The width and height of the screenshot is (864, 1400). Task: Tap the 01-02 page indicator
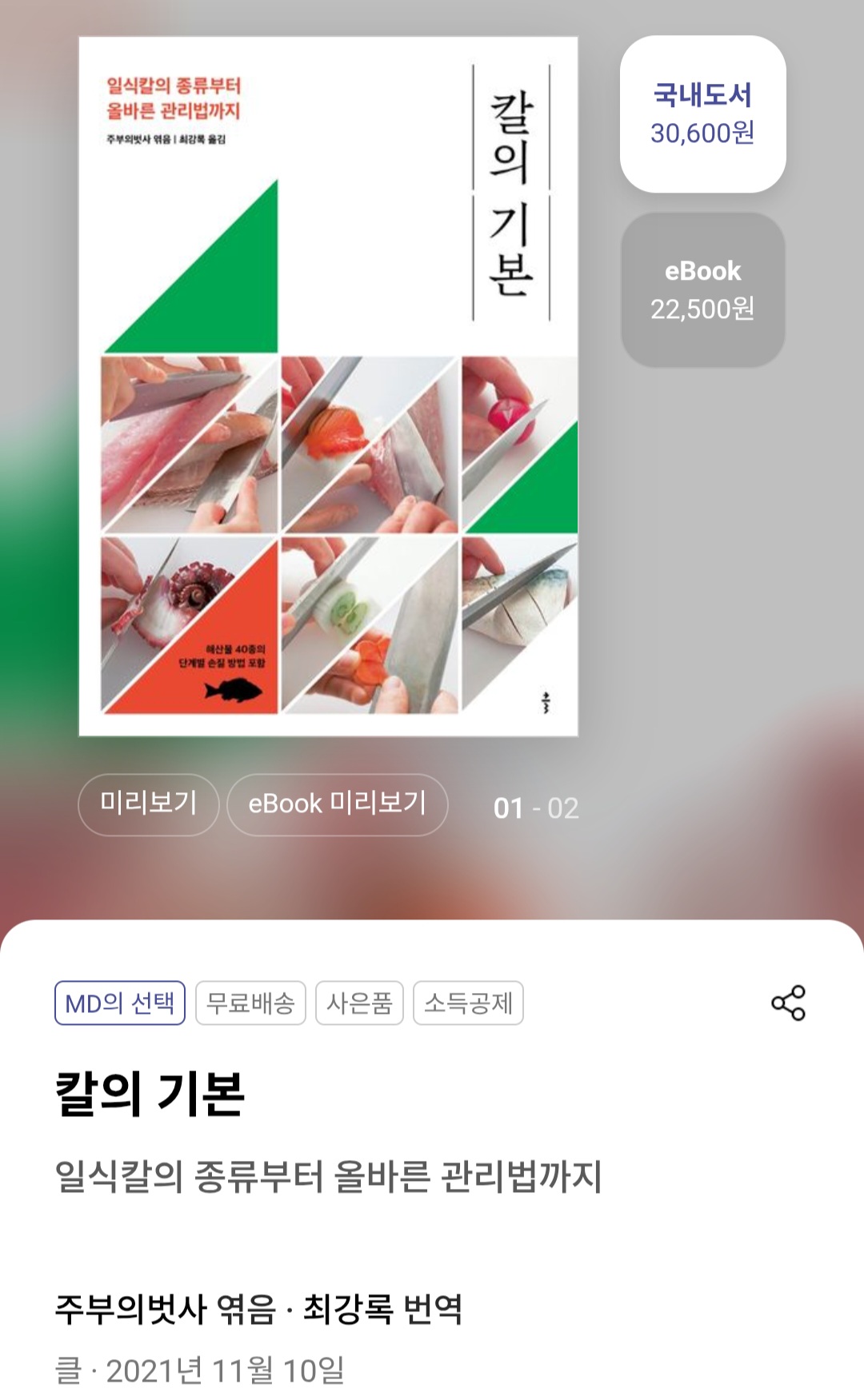pyautogui.click(x=534, y=808)
